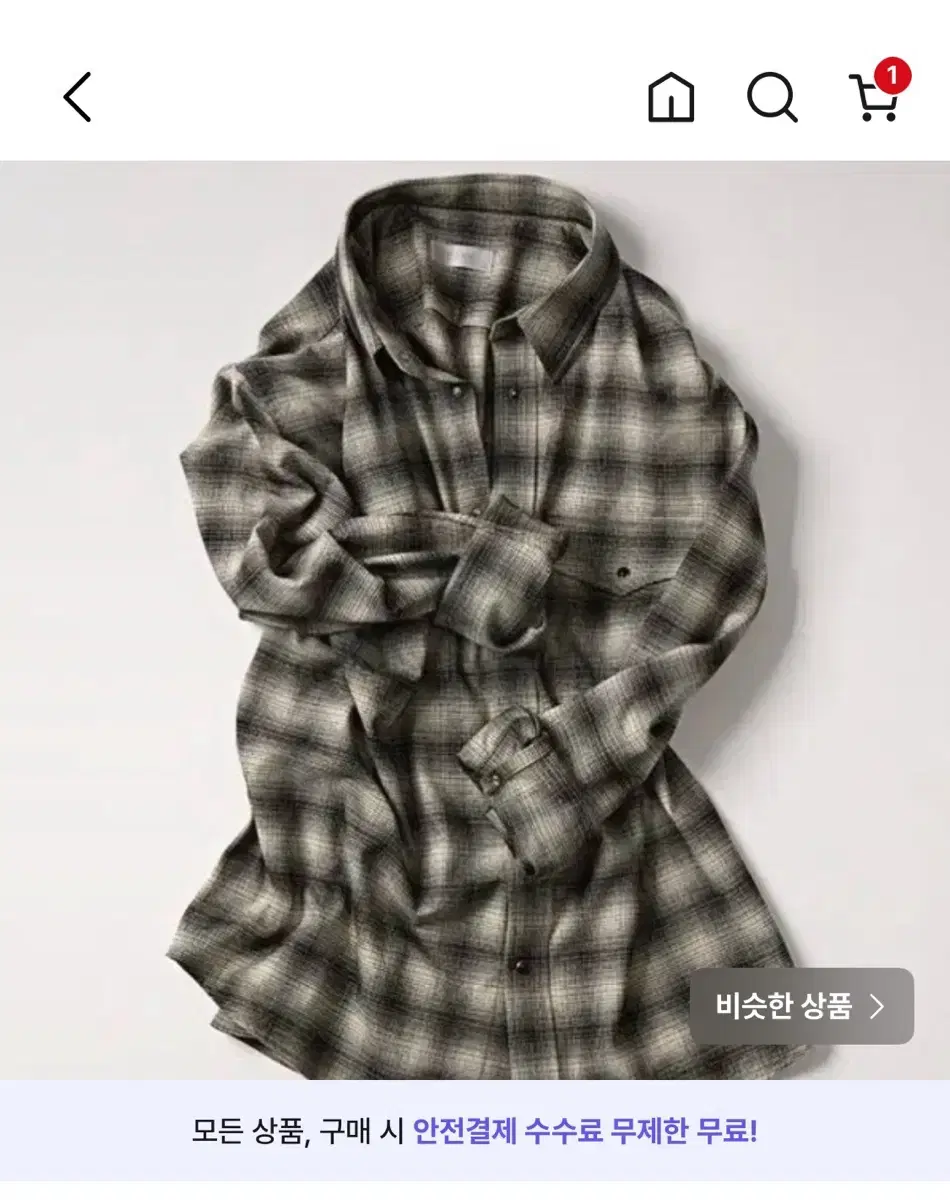Select the product image to enlarge it

[x=475, y=600]
